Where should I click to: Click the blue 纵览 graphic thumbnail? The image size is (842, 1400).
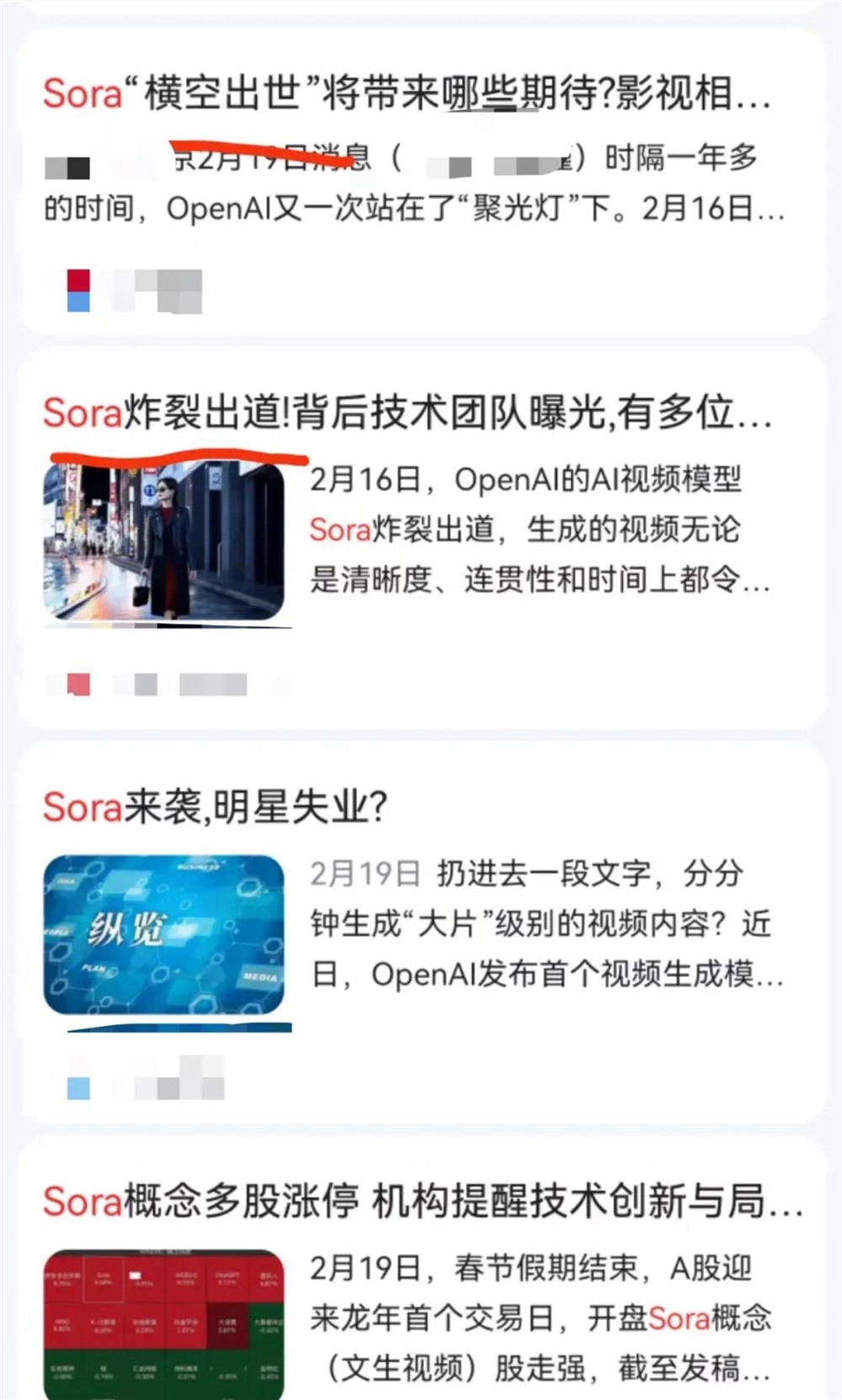[x=166, y=932]
